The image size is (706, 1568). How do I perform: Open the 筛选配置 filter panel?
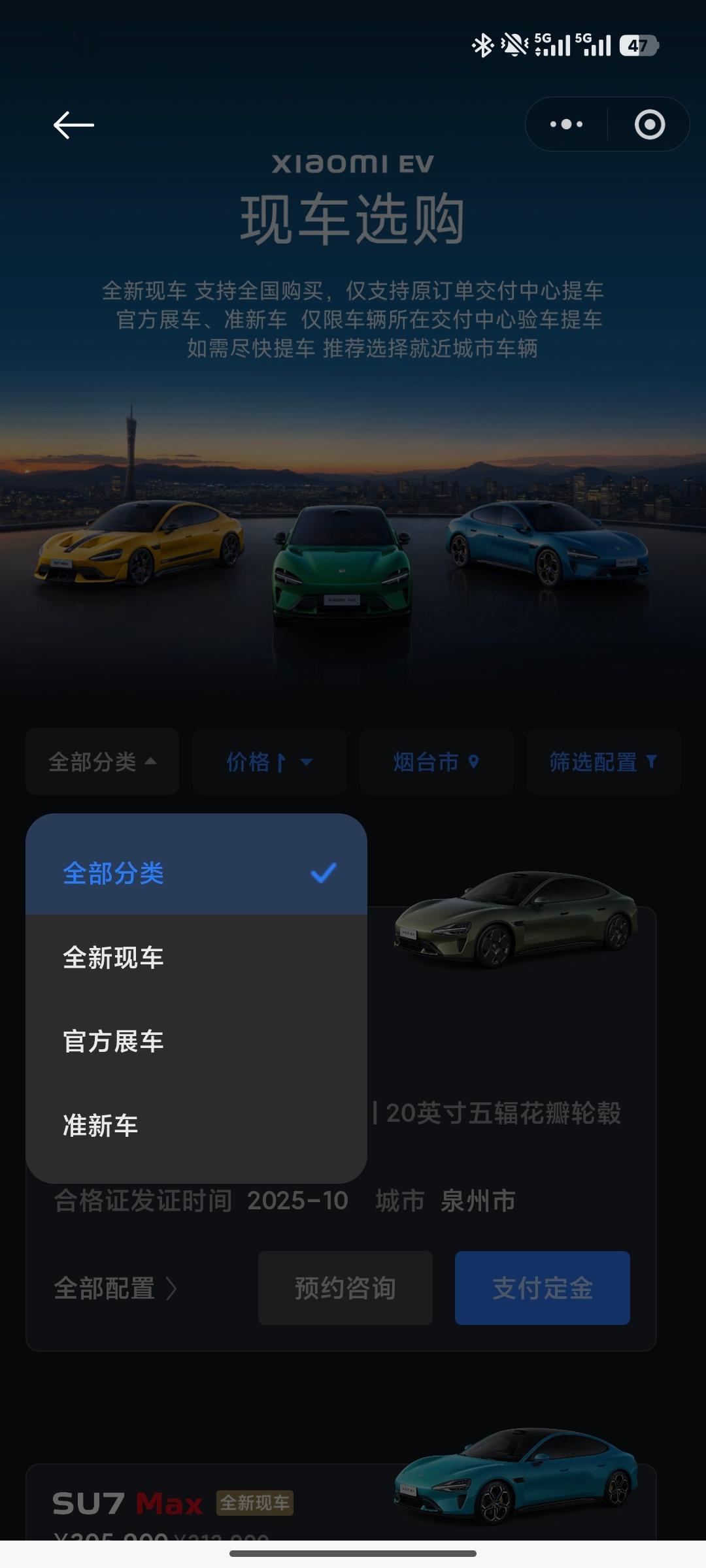click(601, 762)
